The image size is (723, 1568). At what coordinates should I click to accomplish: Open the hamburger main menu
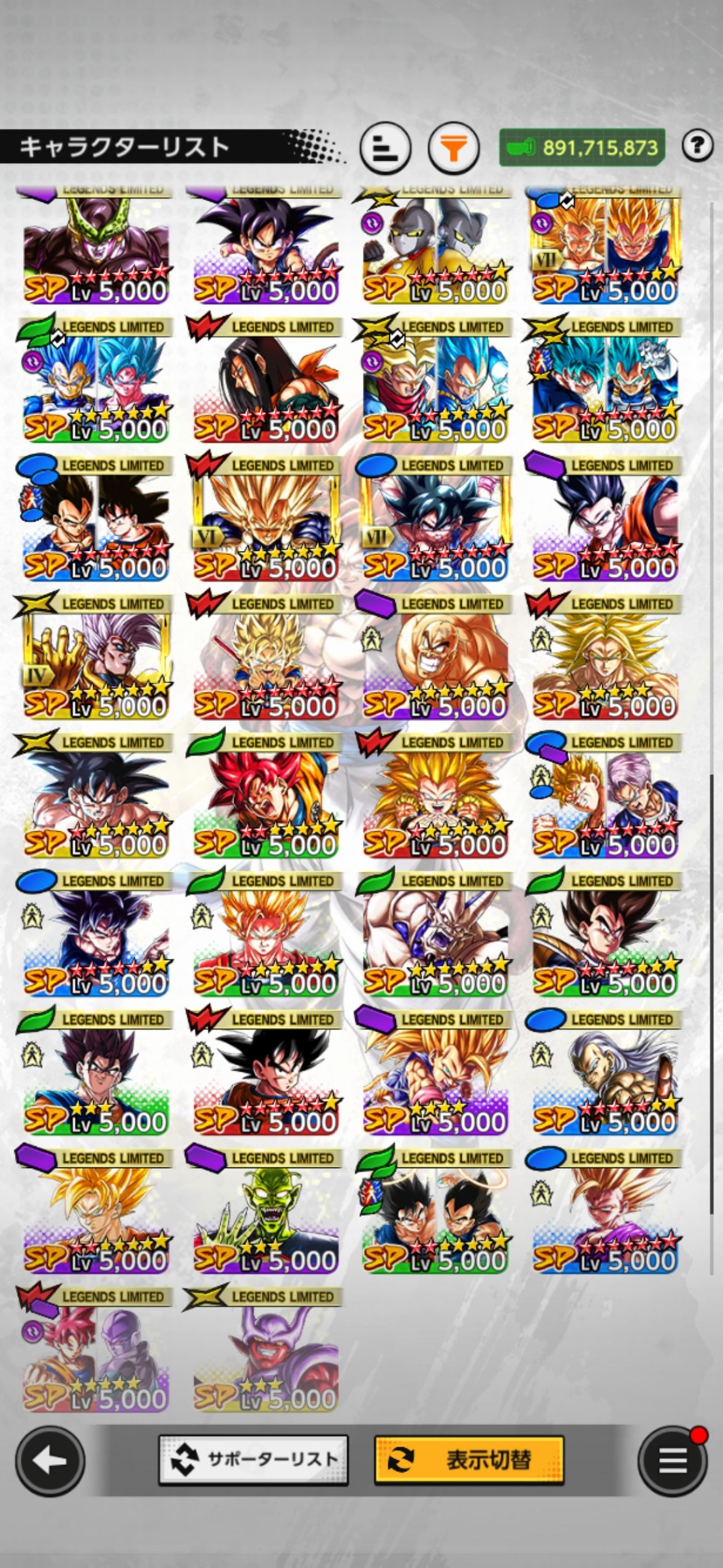pyautogui.click(x=673, y=1461)
